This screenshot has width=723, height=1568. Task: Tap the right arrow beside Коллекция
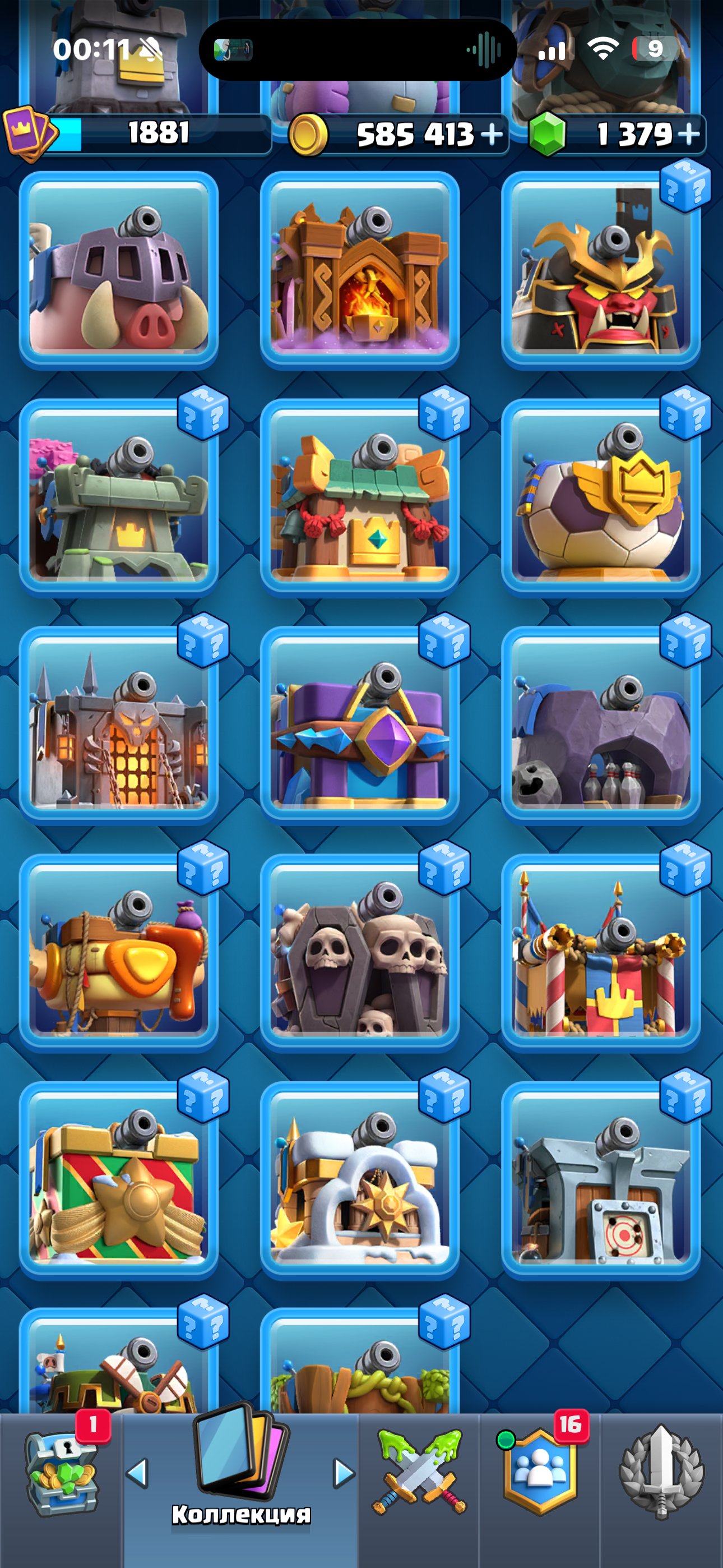coord(344,1474)
